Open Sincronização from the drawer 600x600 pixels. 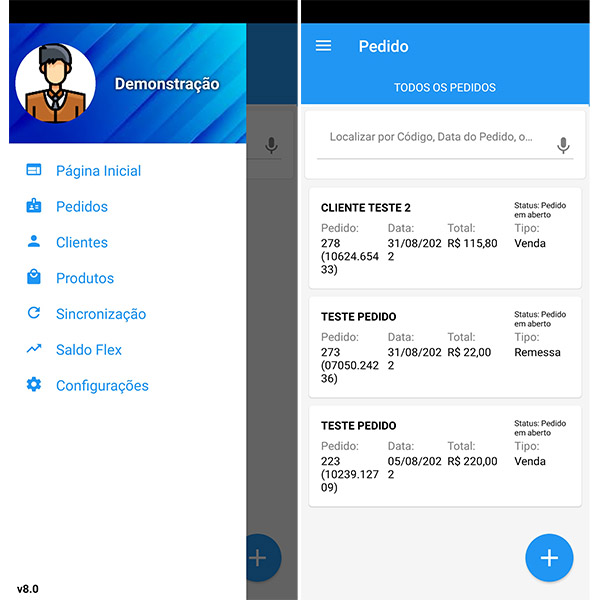pyautogui.click(x=100, y=314)
